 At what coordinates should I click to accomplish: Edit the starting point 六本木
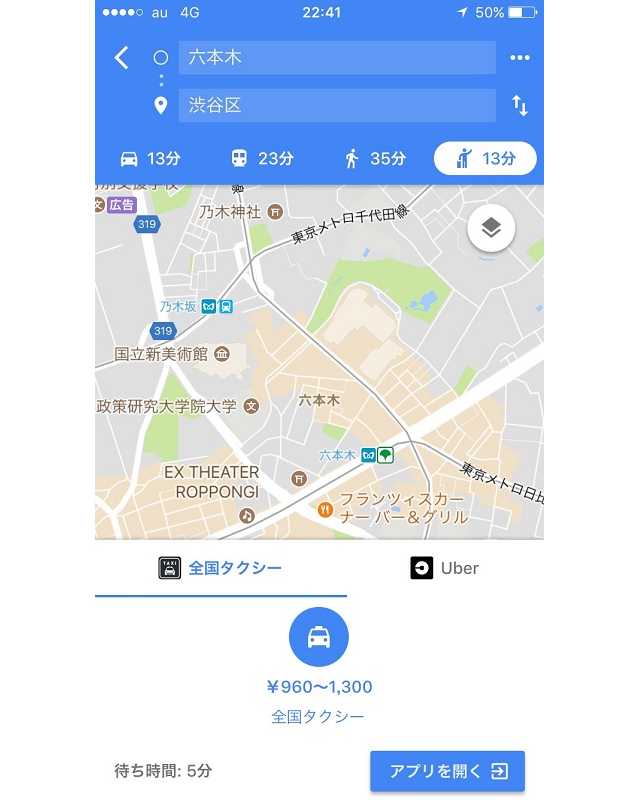point(337,58)
